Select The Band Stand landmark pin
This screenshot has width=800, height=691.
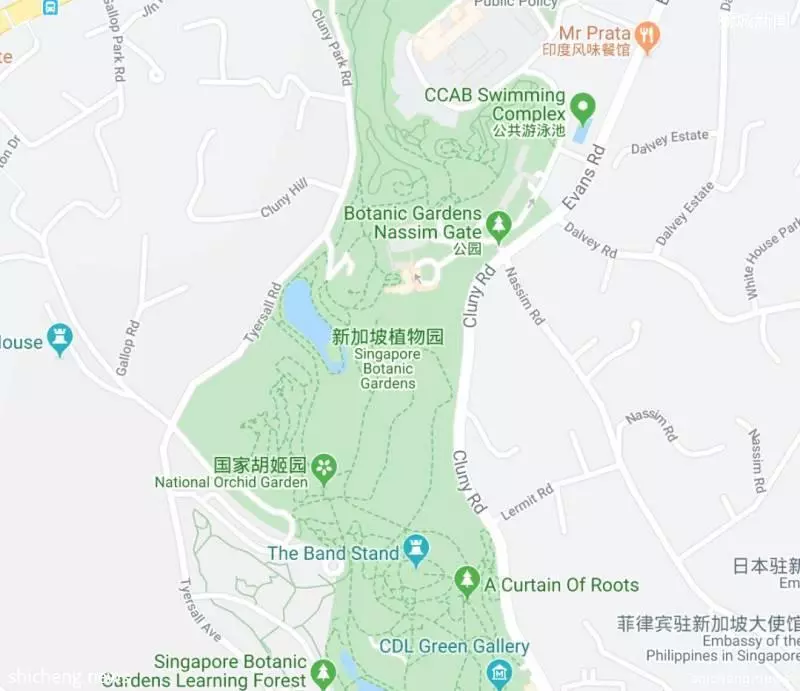[416, 549]
